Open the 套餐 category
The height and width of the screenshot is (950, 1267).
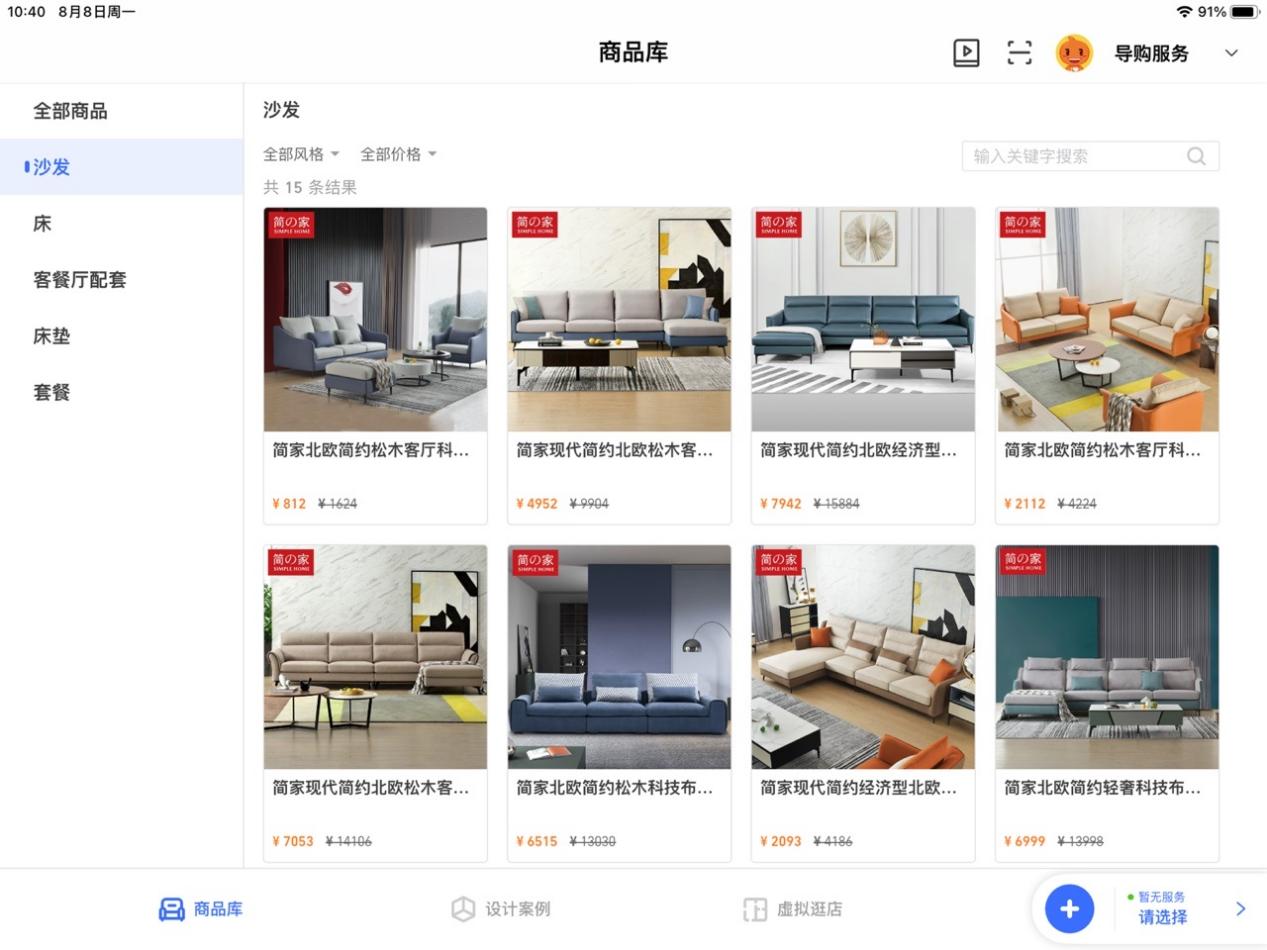click(52, 392)
